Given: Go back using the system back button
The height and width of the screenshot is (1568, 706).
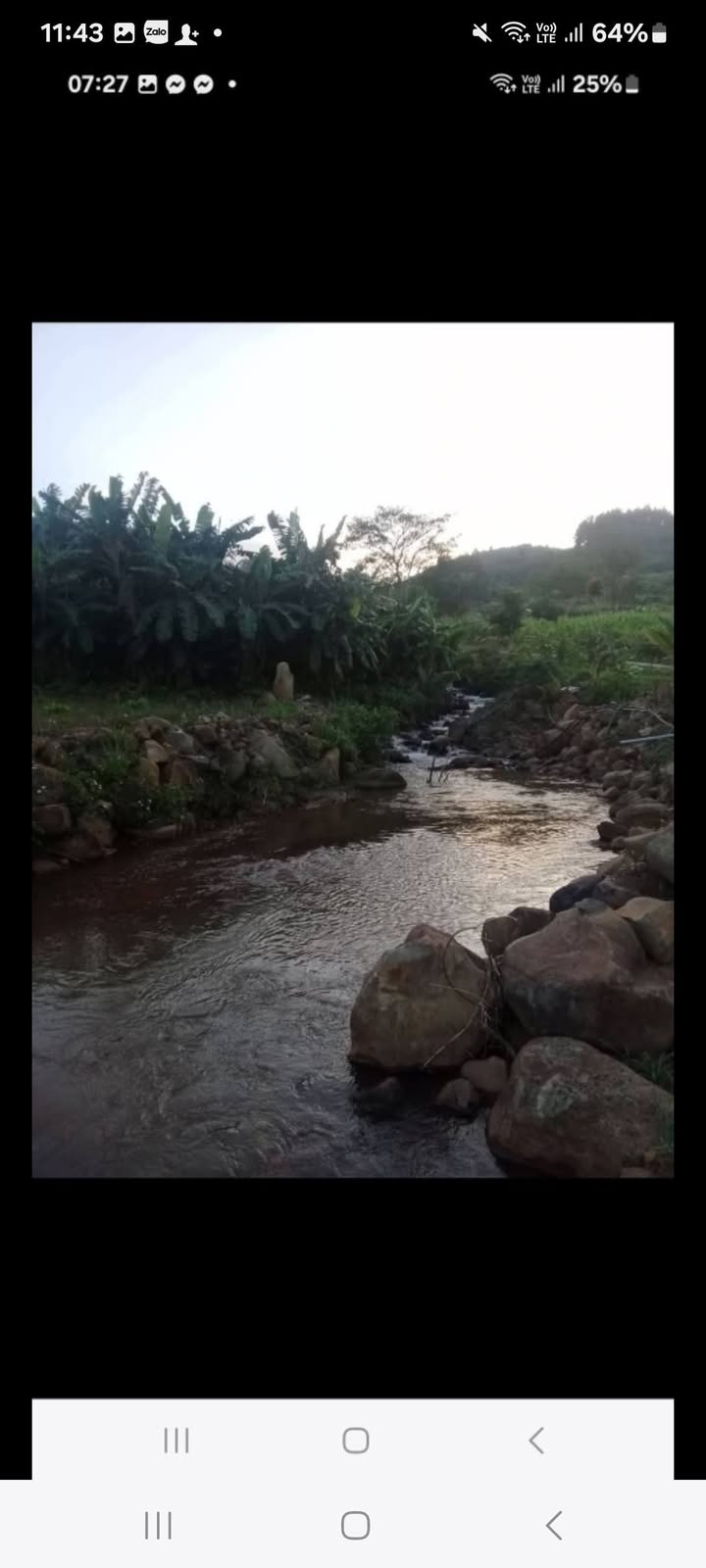Looking at the screenshot, I should pyautogui.click(x=554, y=1525).
